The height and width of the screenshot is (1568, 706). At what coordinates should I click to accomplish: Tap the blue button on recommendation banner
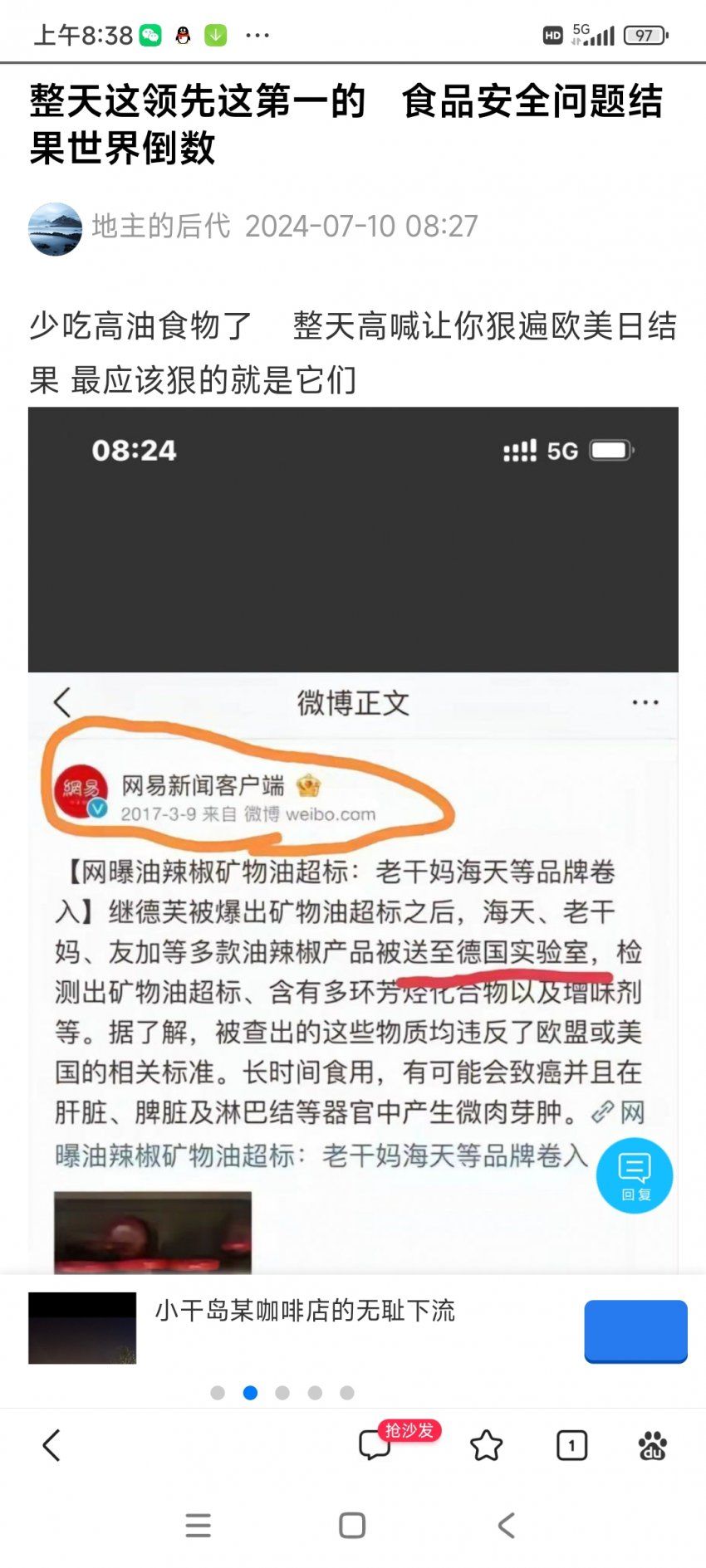coord(635,1331)
